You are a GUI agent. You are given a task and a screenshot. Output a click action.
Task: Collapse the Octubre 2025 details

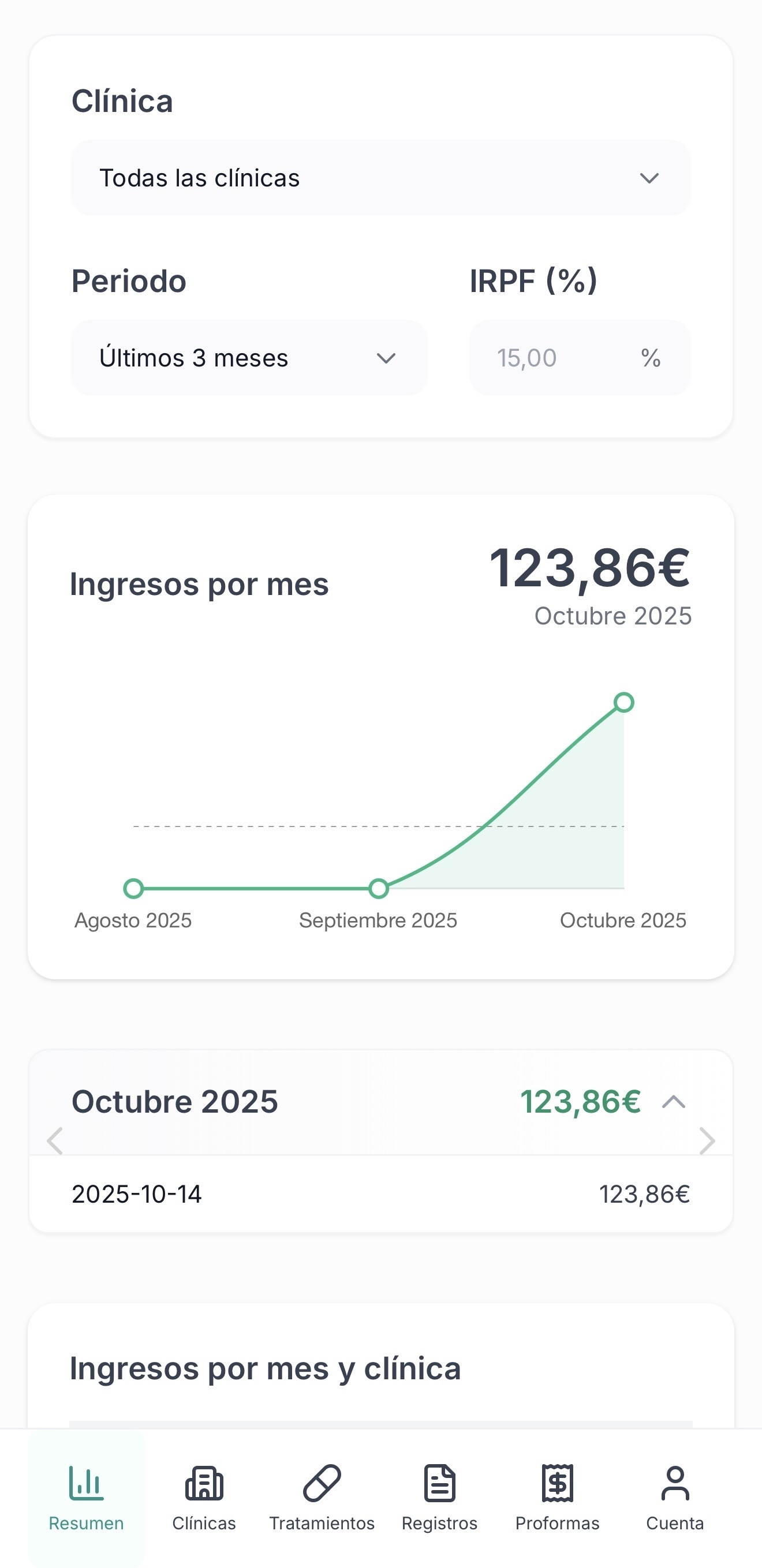(674, 1102)
